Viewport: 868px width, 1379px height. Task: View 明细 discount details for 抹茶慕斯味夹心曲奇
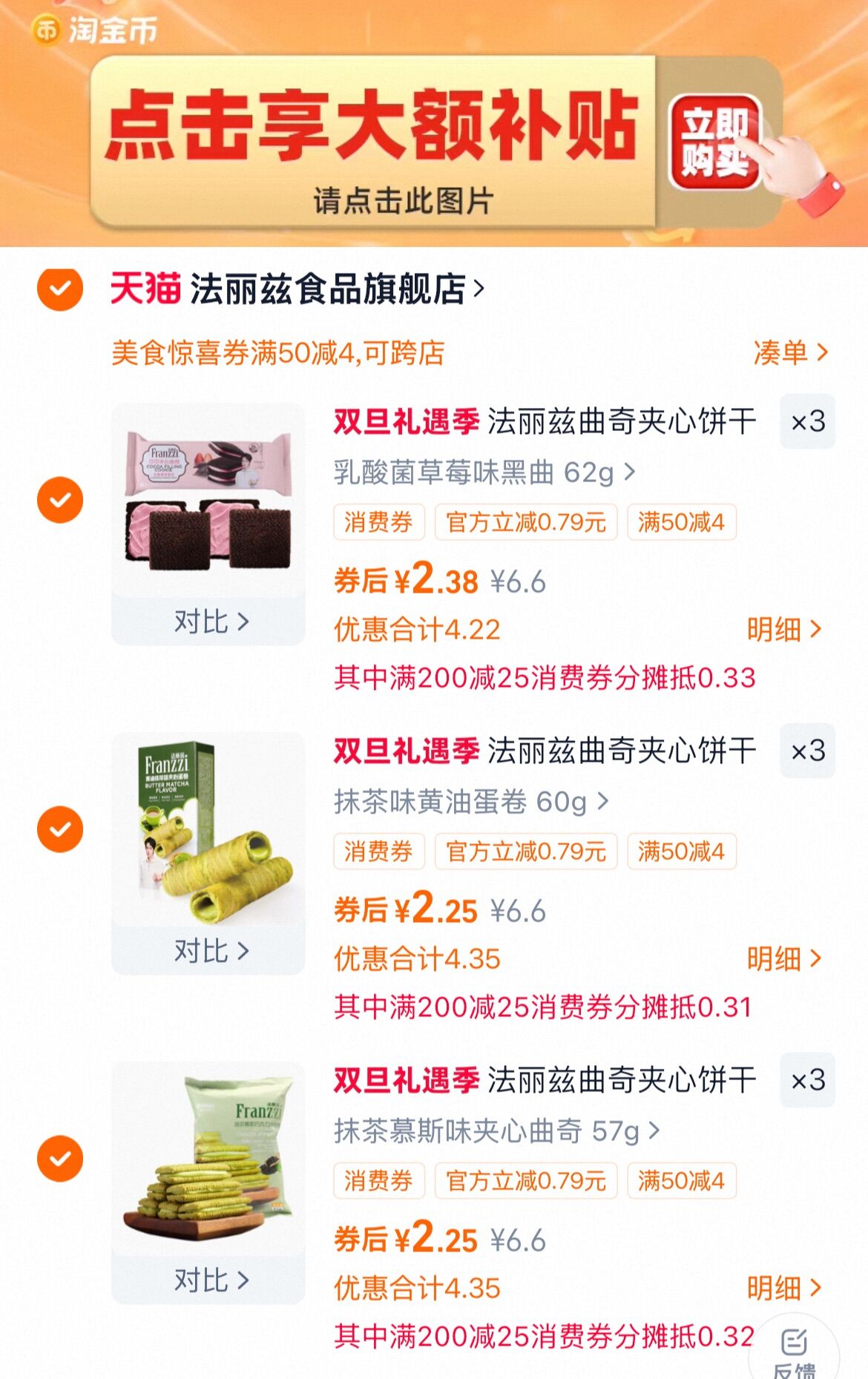(783, 1289)
